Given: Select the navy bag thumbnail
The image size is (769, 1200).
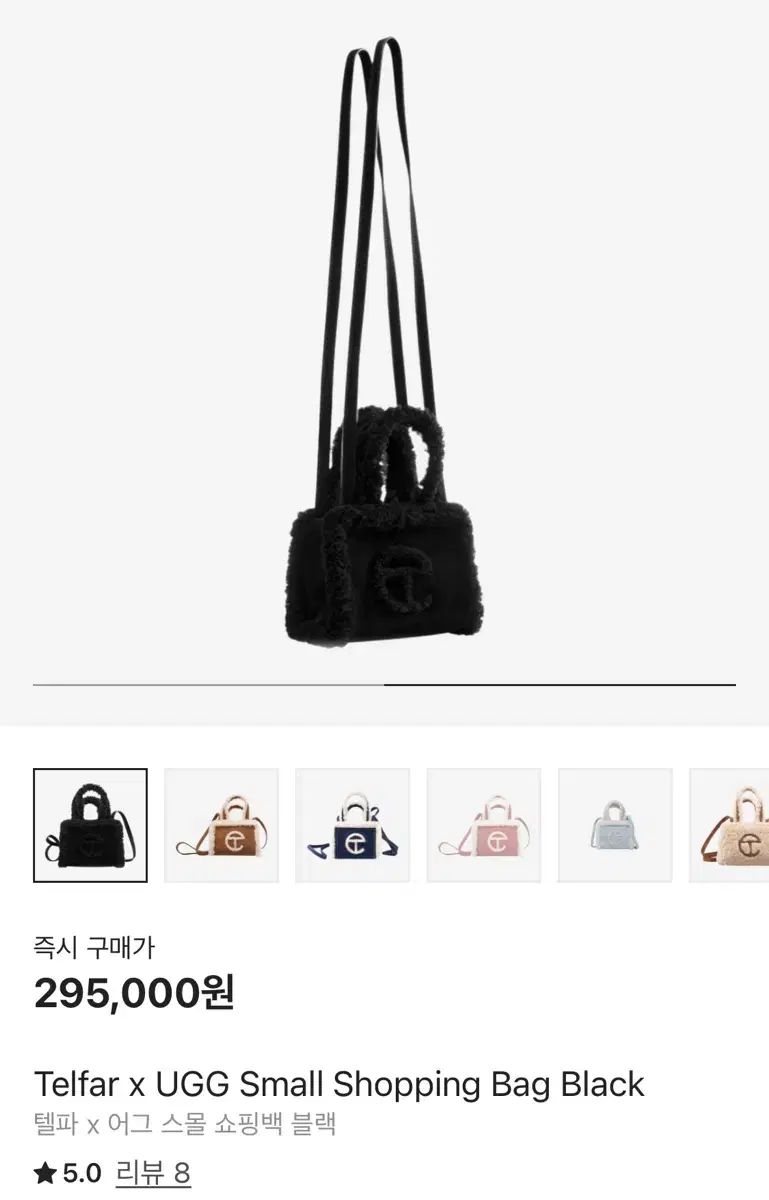Looking at the screenshot, I should click(x=352, y=825).
